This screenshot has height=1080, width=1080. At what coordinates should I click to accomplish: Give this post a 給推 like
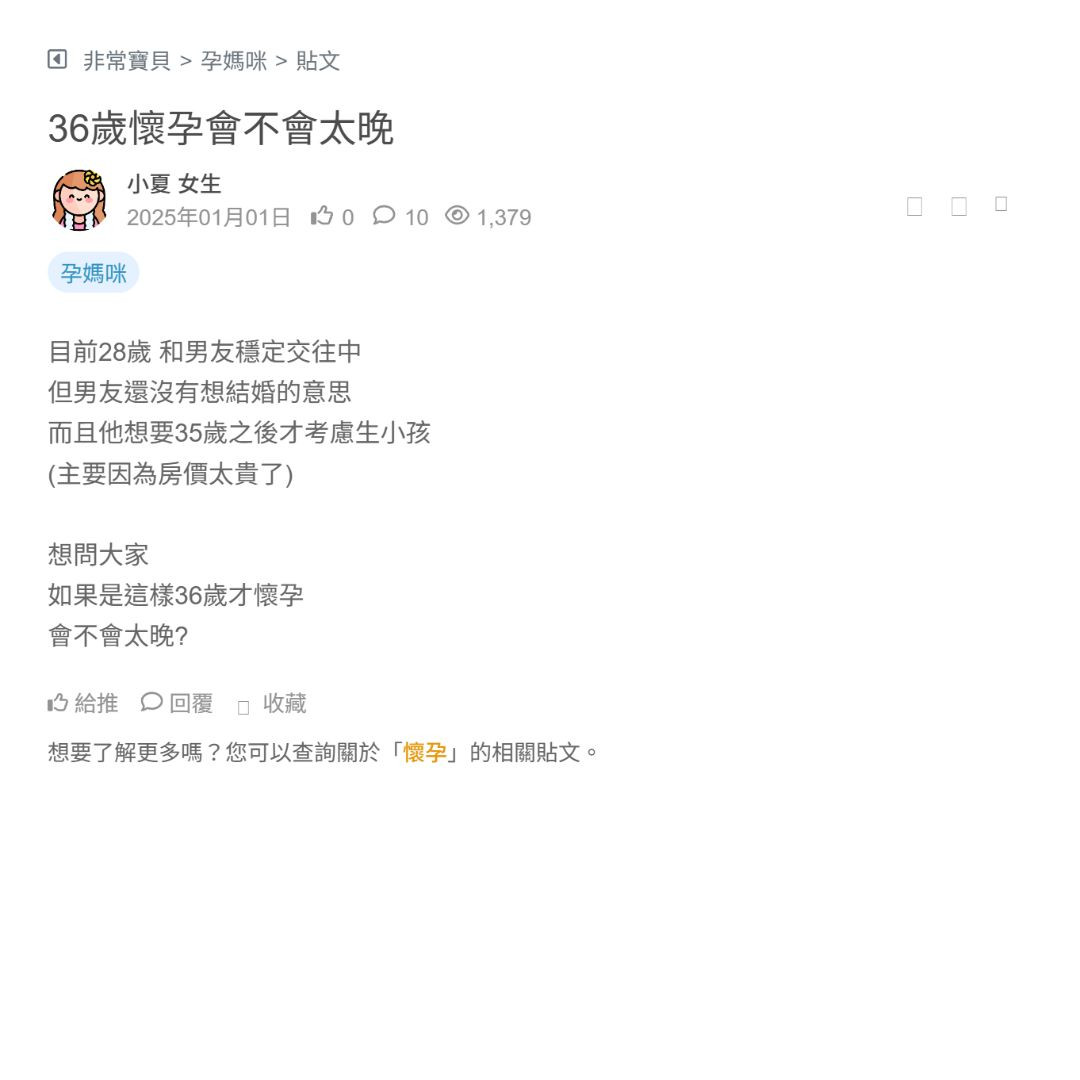click(x=83, y=703)
